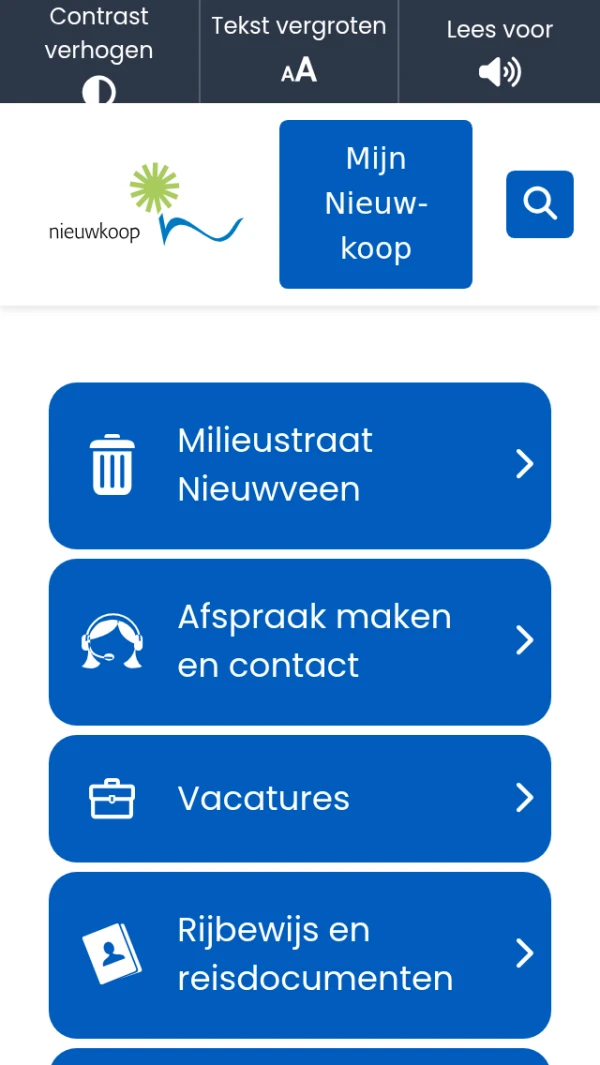The height and width of the screenshot is (1065, 600).
Task: Select Afspraak maken en contact
Action: [299, 641]
